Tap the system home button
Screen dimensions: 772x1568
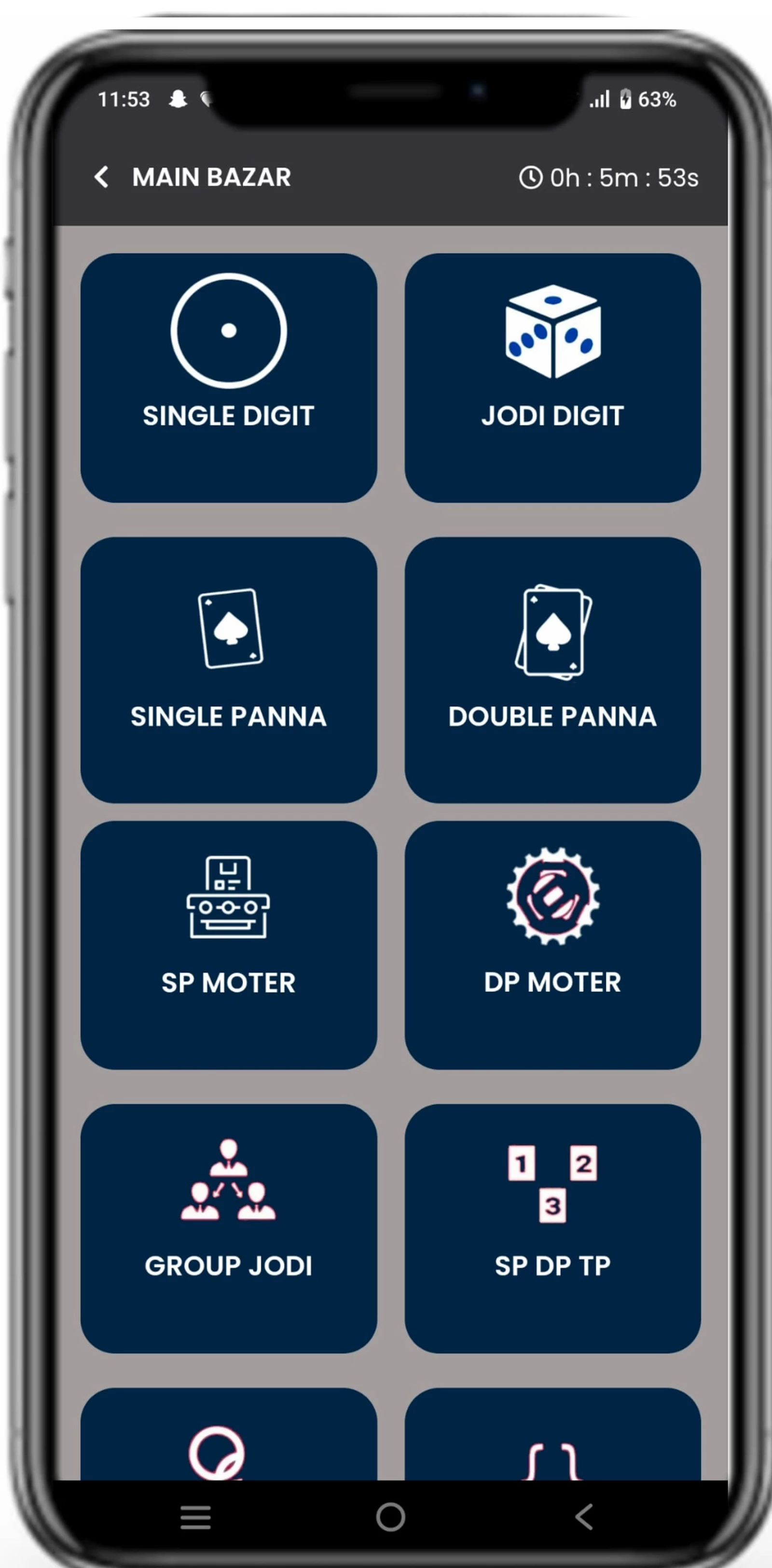point(390,1516)
